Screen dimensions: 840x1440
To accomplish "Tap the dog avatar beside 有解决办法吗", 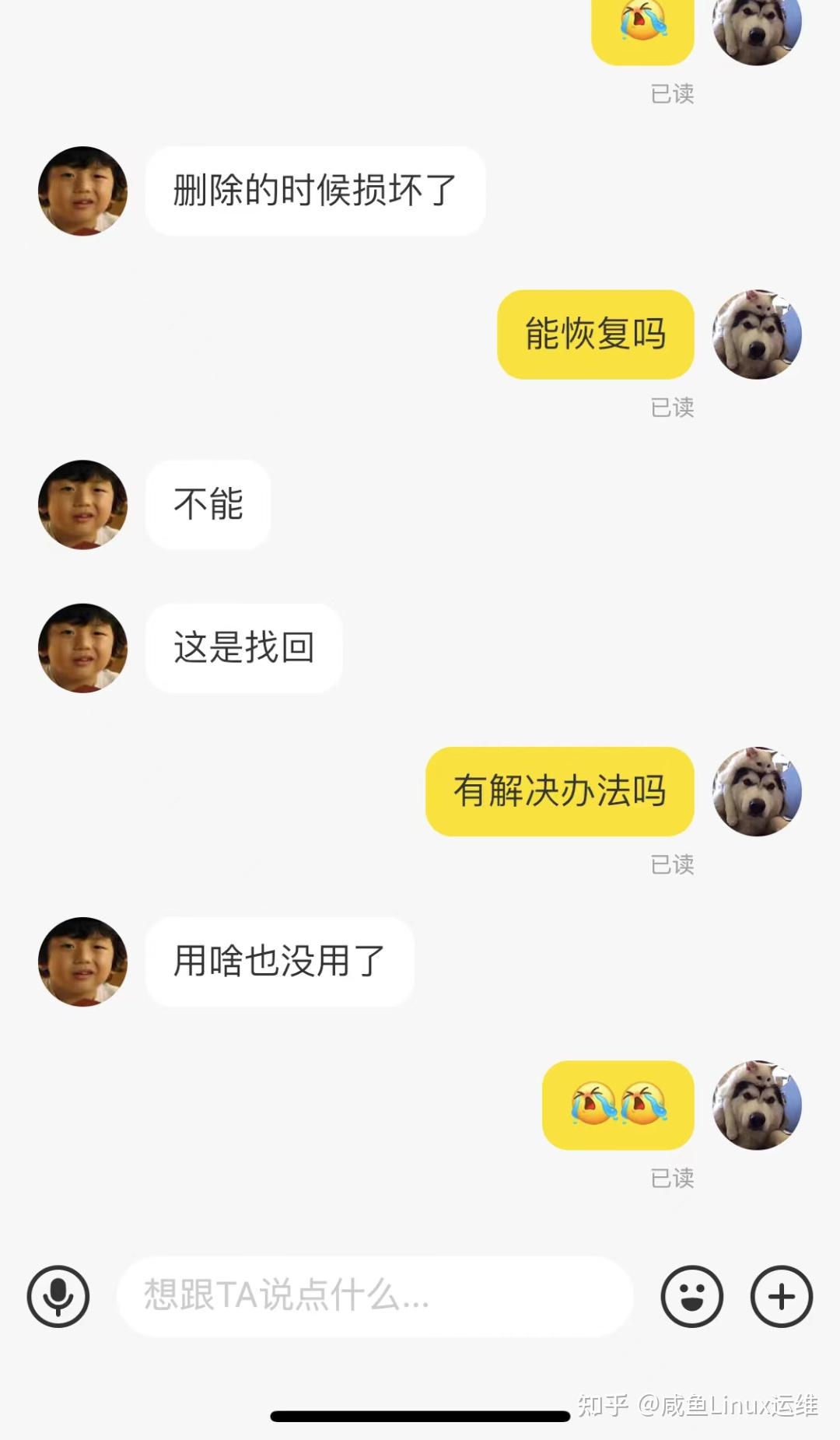I will tap(757, 791).
